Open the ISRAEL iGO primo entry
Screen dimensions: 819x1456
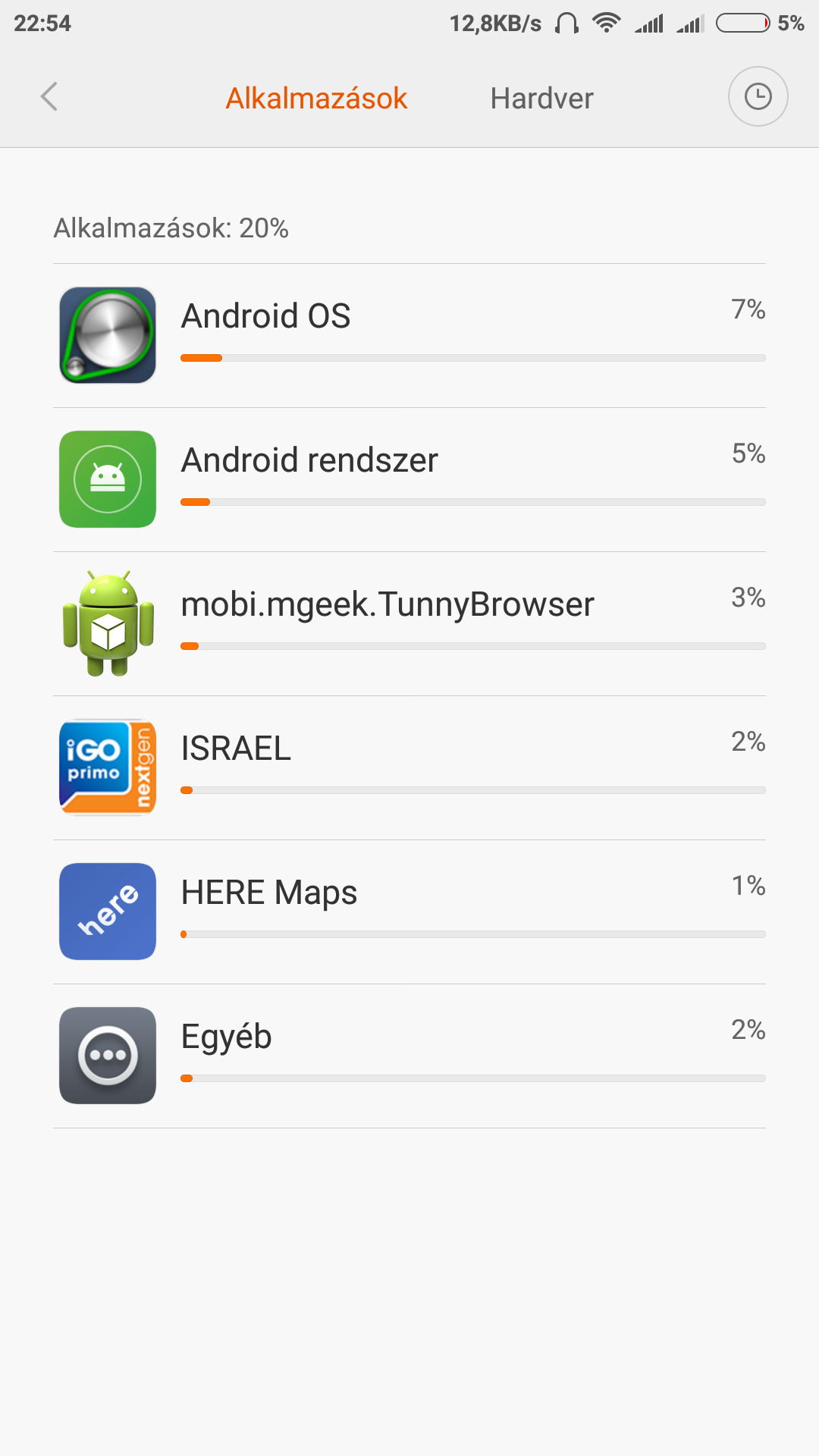point(409,768)
